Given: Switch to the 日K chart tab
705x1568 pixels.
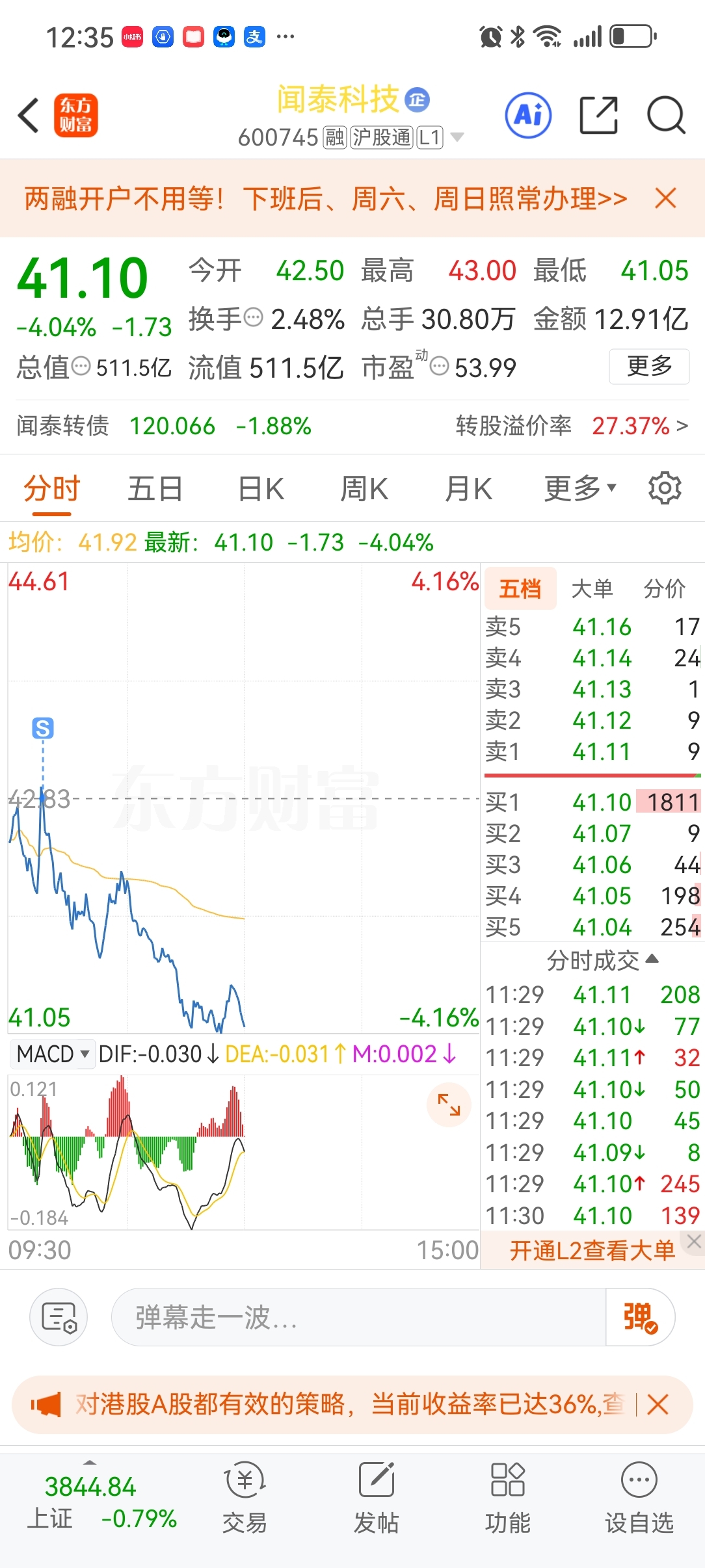Looking at the screenshot, I should point(261,489).
